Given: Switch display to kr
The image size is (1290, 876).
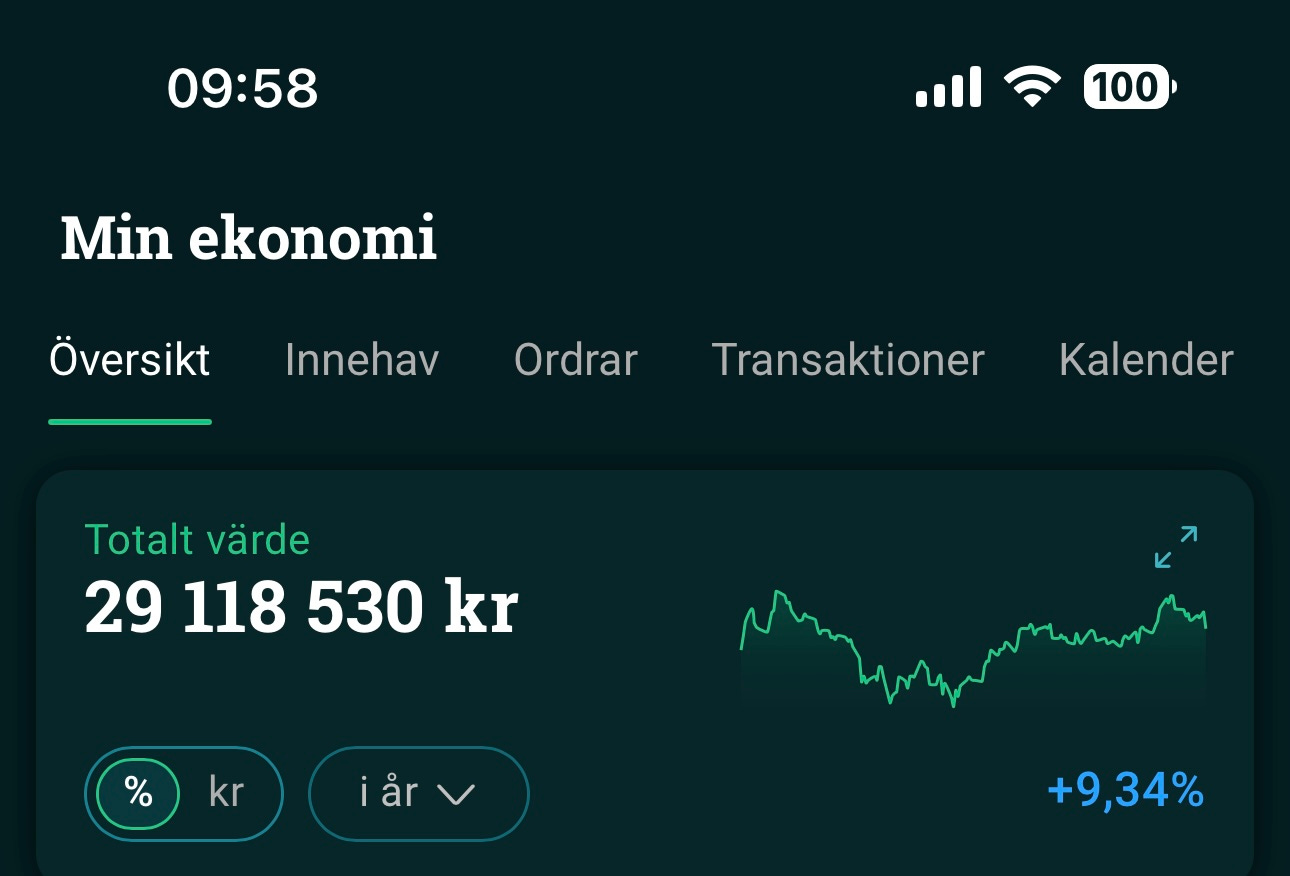Looking at the screenshot, I should pyautogui.click(x=227, y=793).
